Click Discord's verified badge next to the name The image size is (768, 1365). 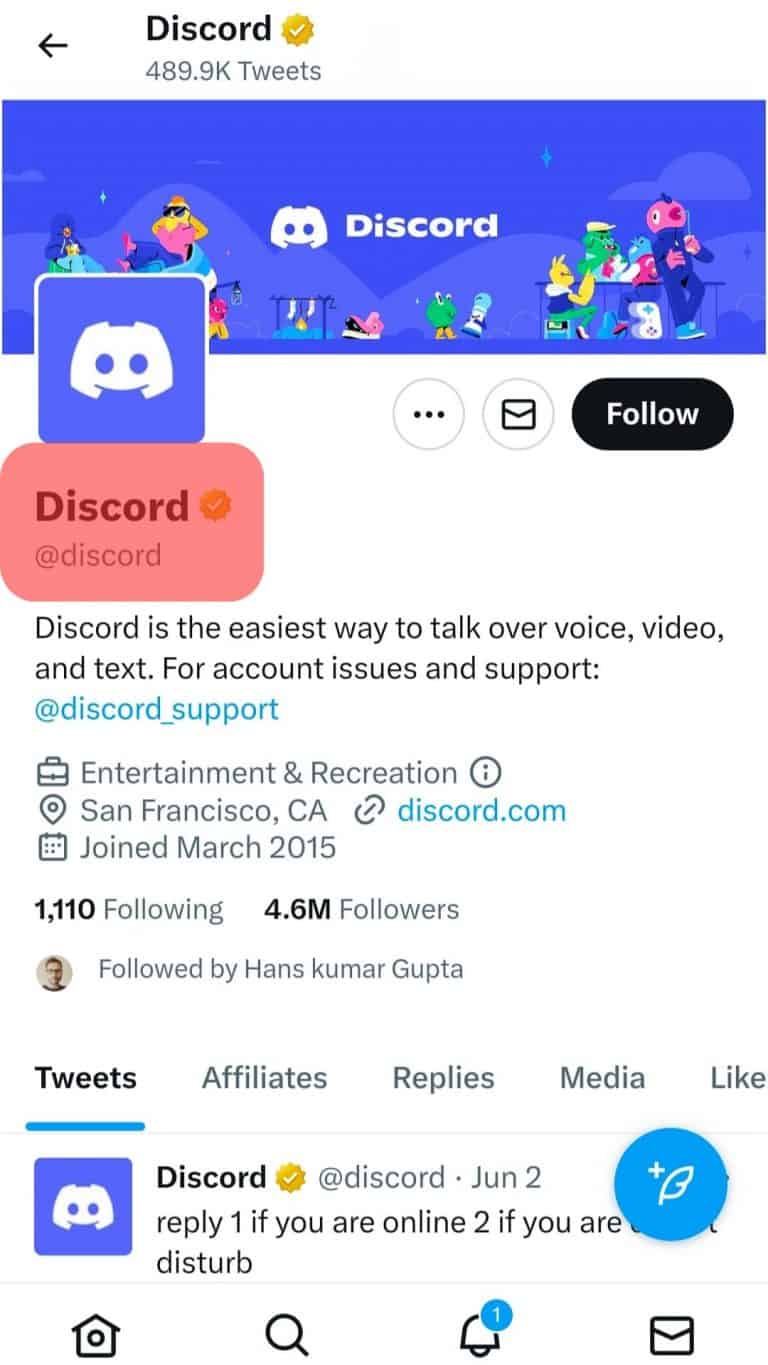coord(217,506)
